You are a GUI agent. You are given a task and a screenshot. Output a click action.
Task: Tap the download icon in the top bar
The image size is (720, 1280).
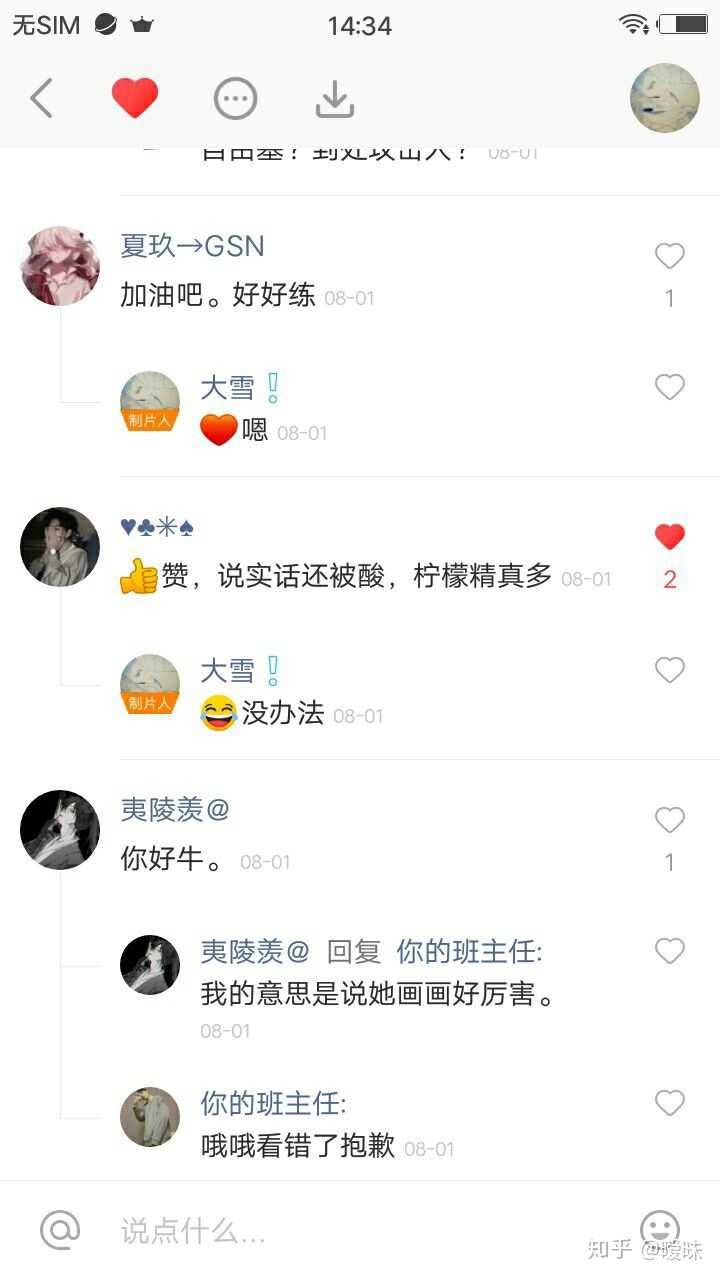point(334,98)
